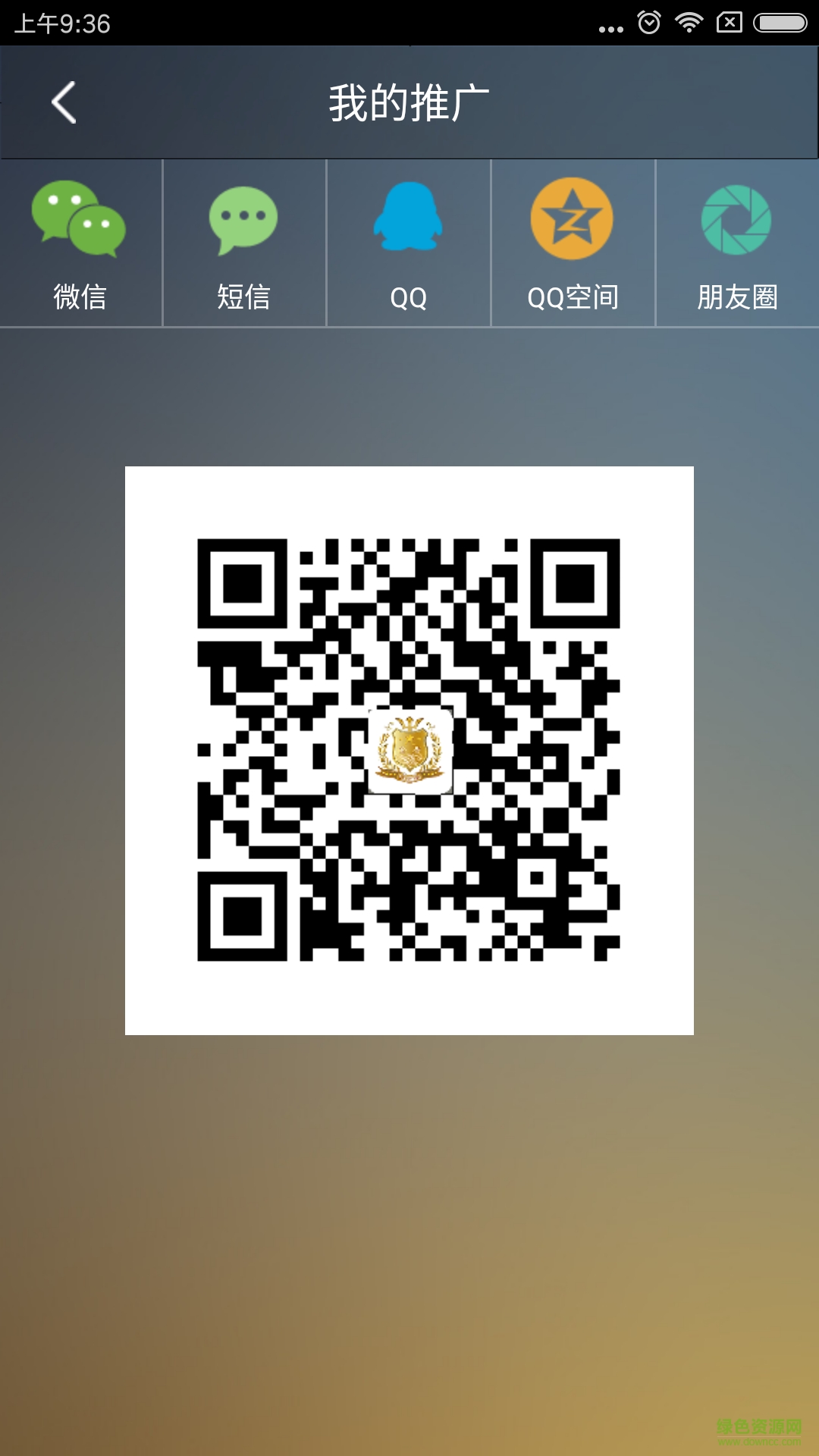This screenshot has width=819, height=1456.
Task: Share via 短信 message
Action: coord(243,243)
